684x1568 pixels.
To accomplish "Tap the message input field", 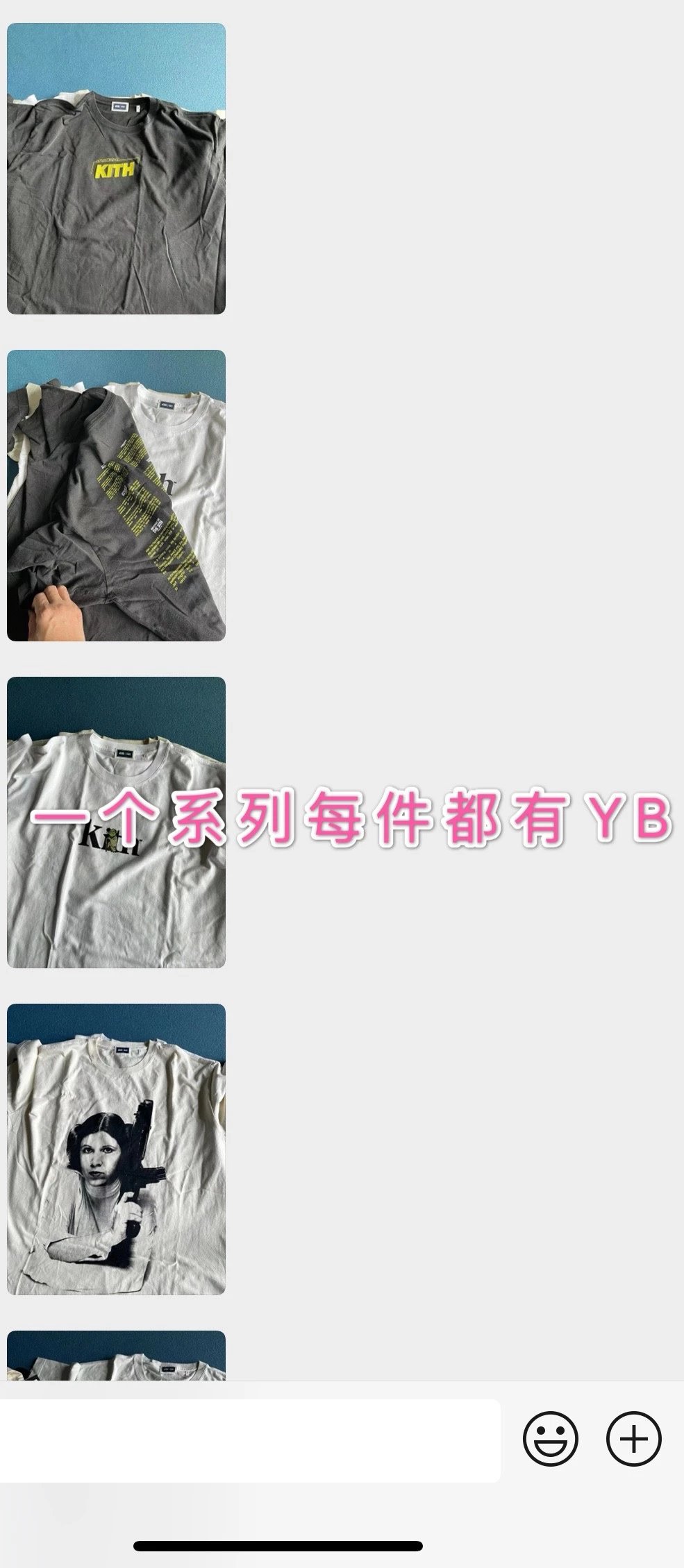I will pyautogui.click(x=250, y=1441).
